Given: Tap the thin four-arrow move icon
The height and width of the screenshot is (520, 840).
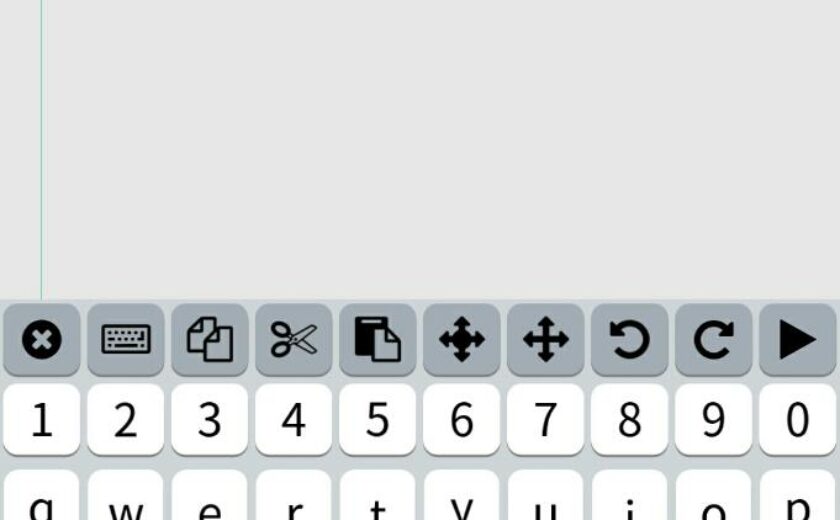Looking at the screenshot, I should pos(546,340).
